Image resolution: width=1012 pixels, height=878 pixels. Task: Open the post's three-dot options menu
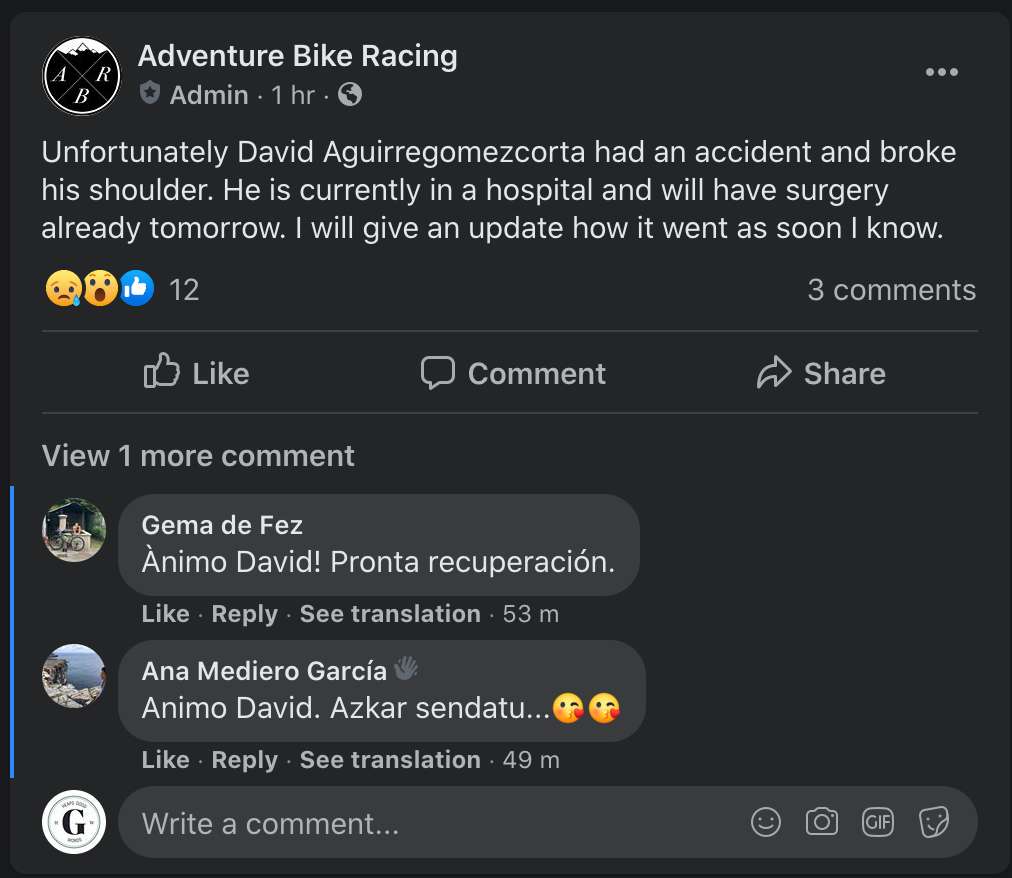coord(941,72)
